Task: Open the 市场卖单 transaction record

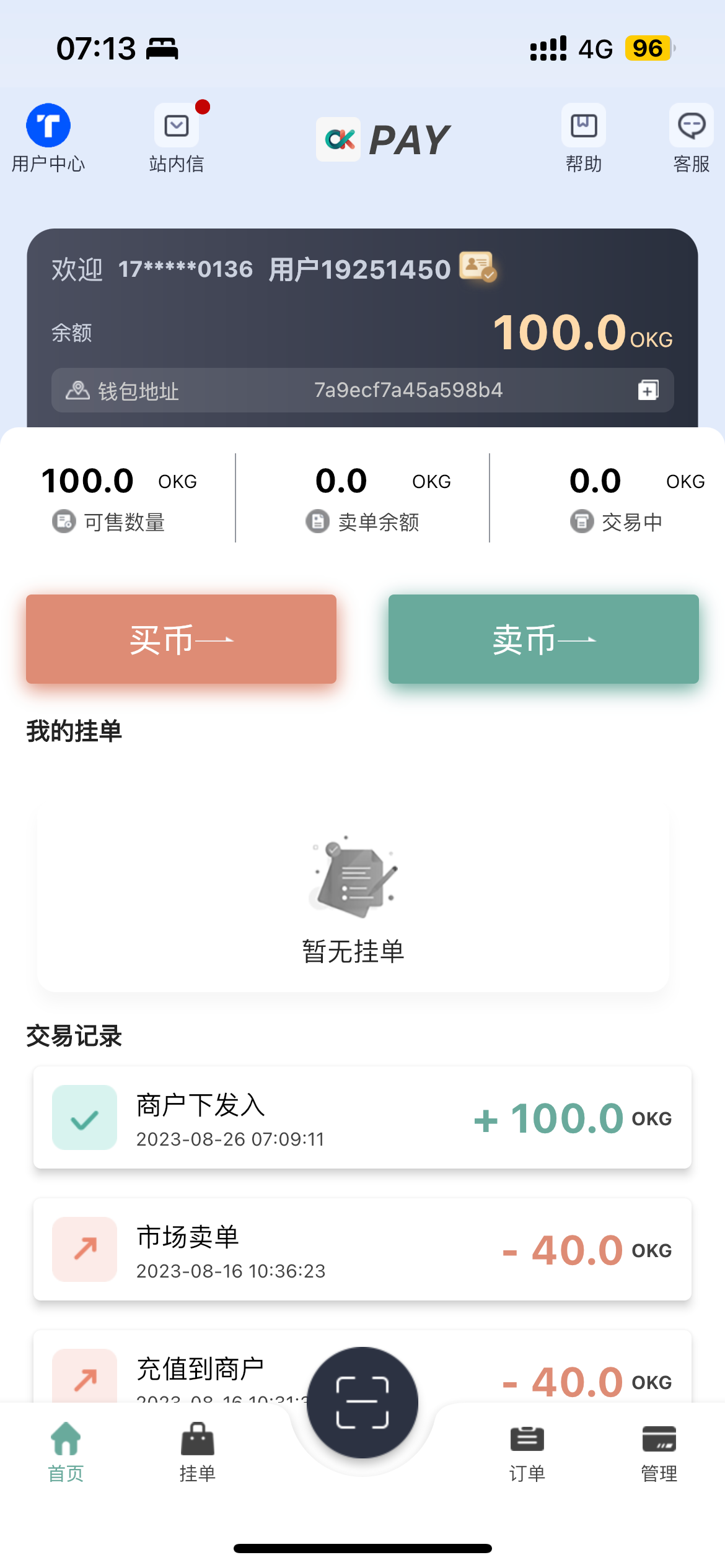Action: click(362, 1249)
